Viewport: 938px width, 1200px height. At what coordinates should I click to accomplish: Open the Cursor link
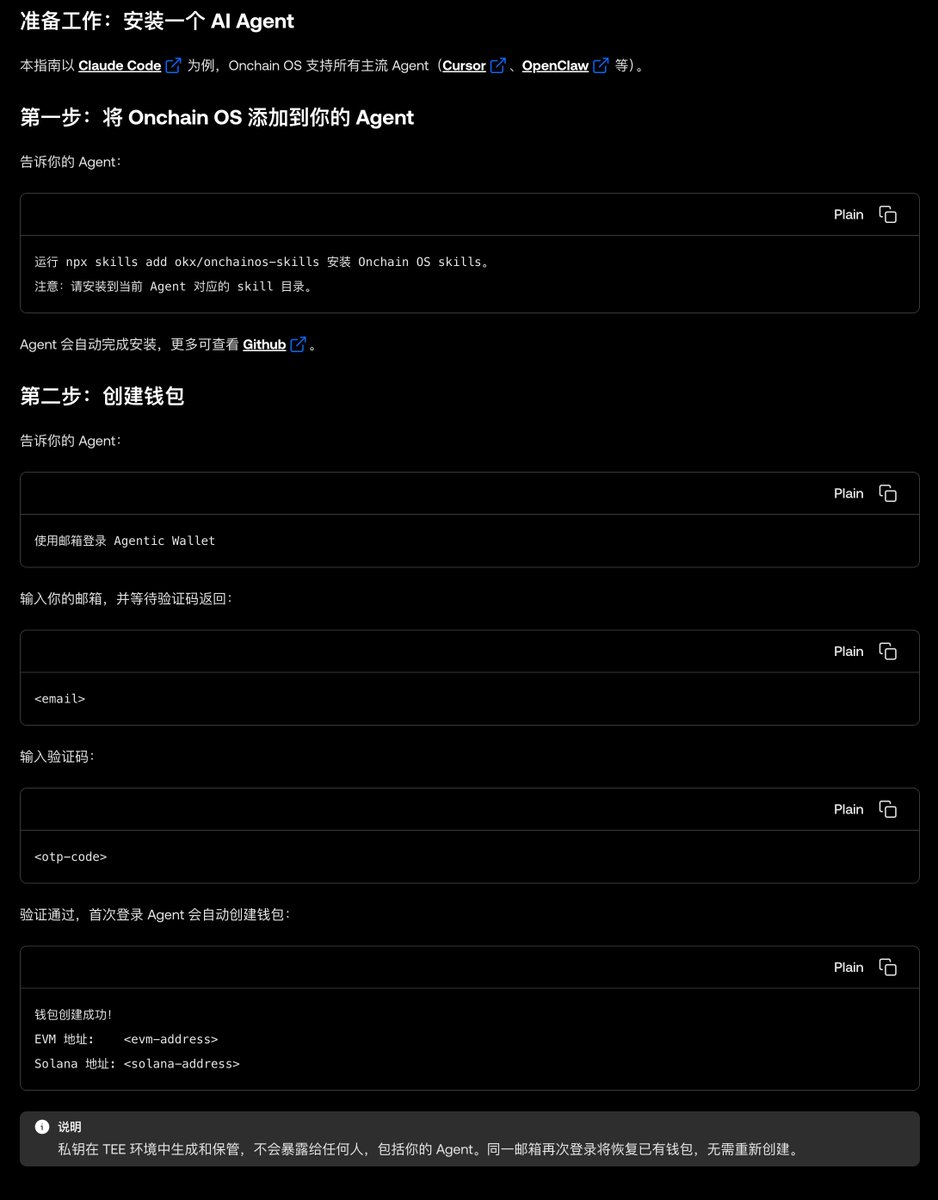pos(464,65)
